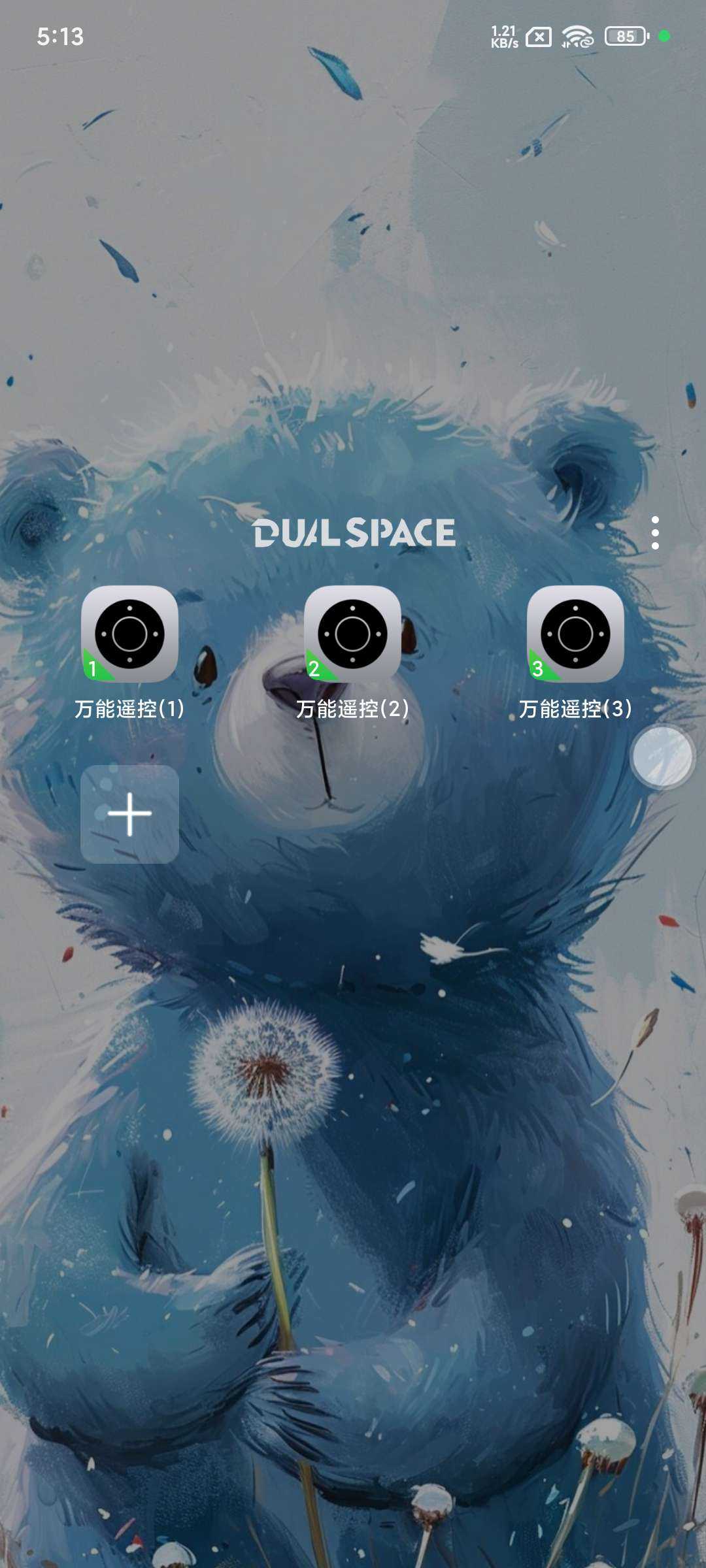
Task: Launch 万能遥控(2) cloned app
Action: click(352, 634)
